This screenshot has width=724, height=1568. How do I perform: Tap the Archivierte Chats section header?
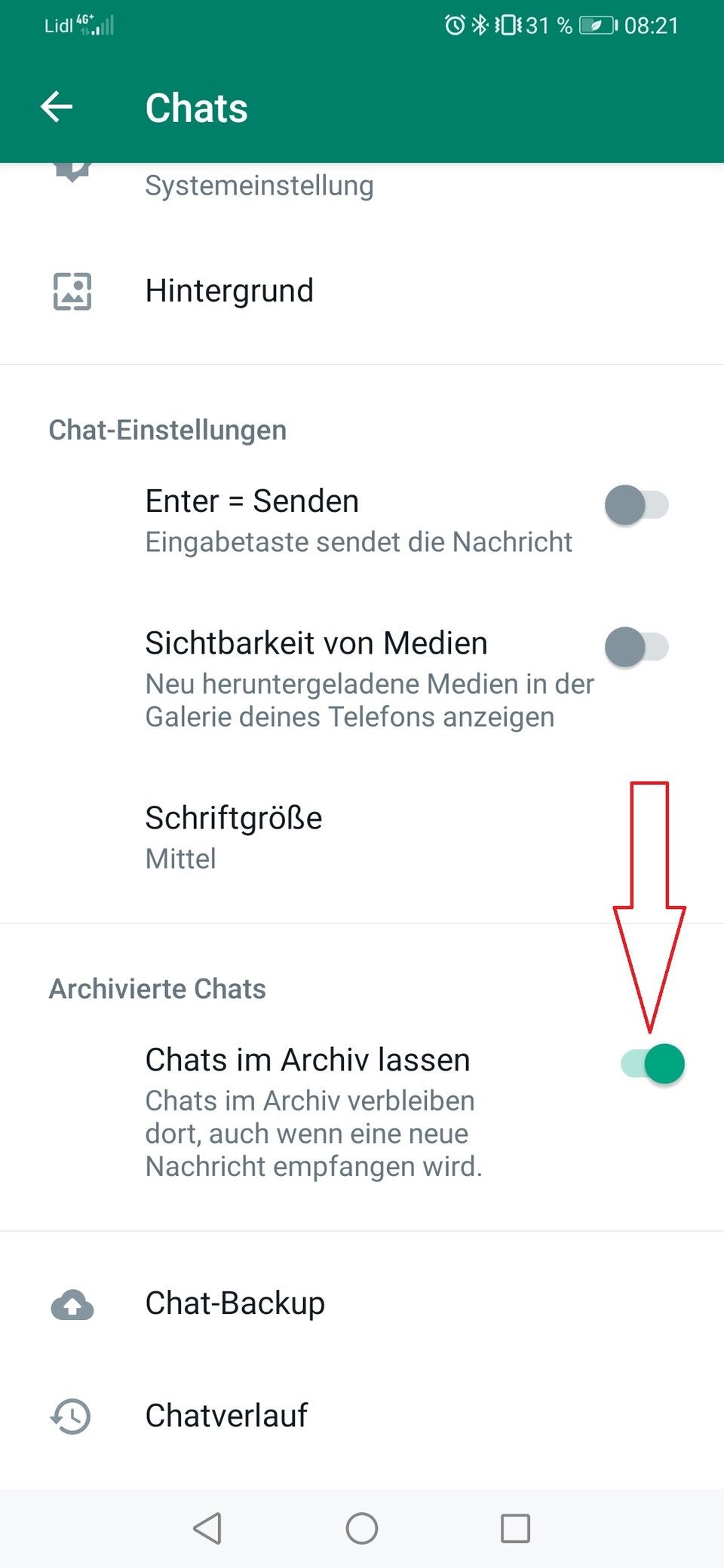pyautogui.click(x=157, y=988)
